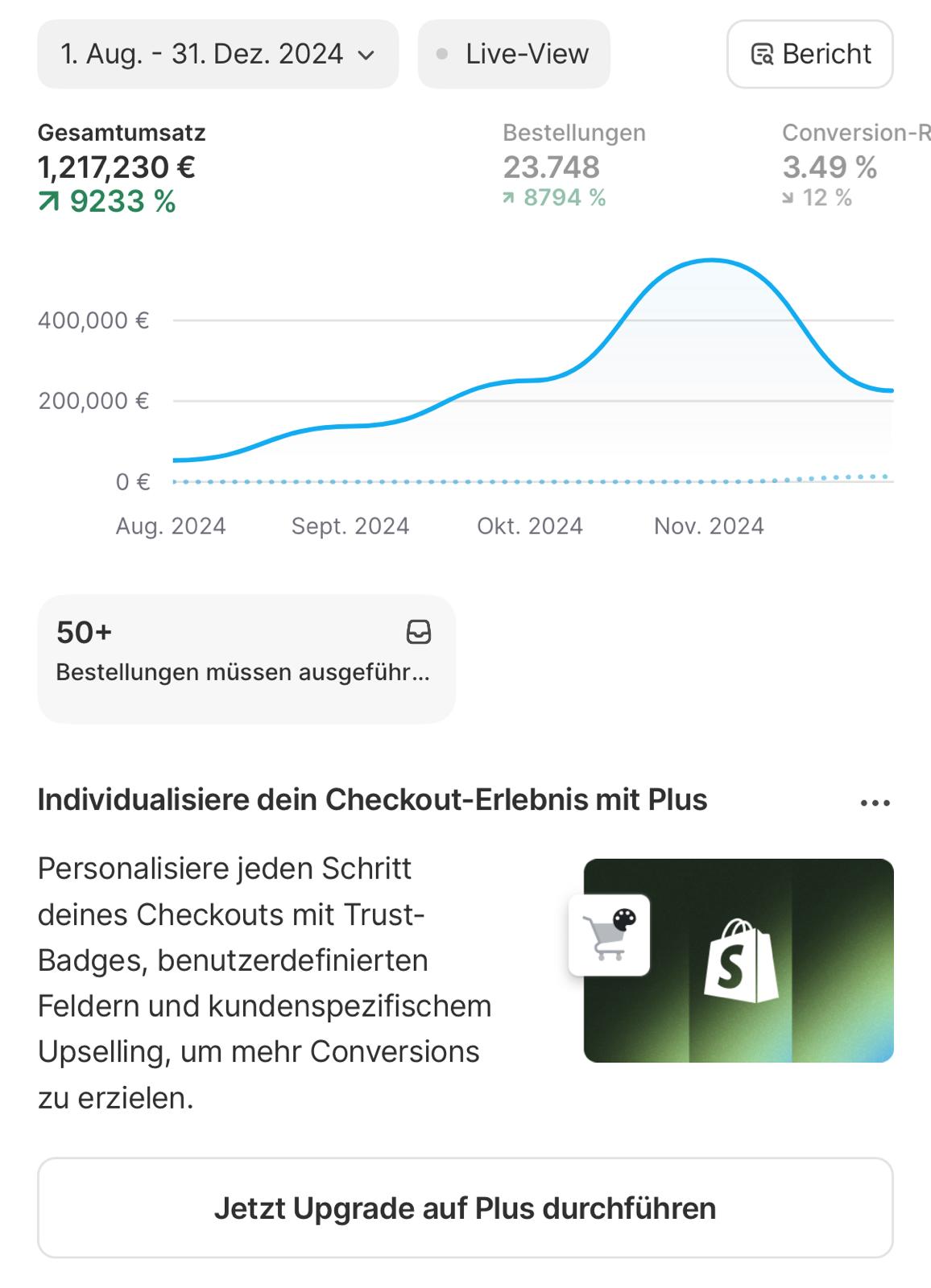Open Live-View
Image resolution: width=931 pixels, height=1288 pixels.
coord(514,54)
